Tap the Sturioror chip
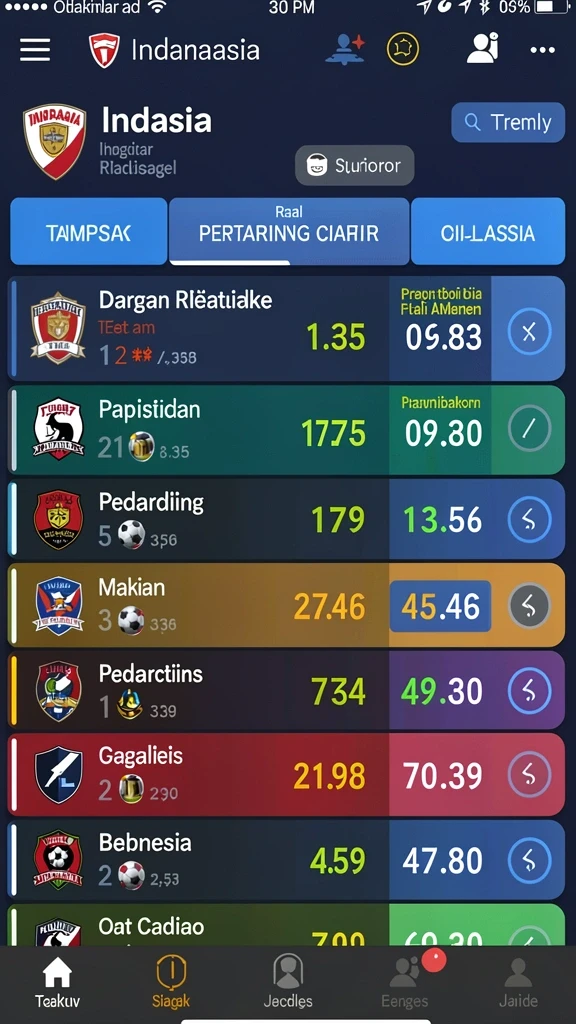 [355, 165]
